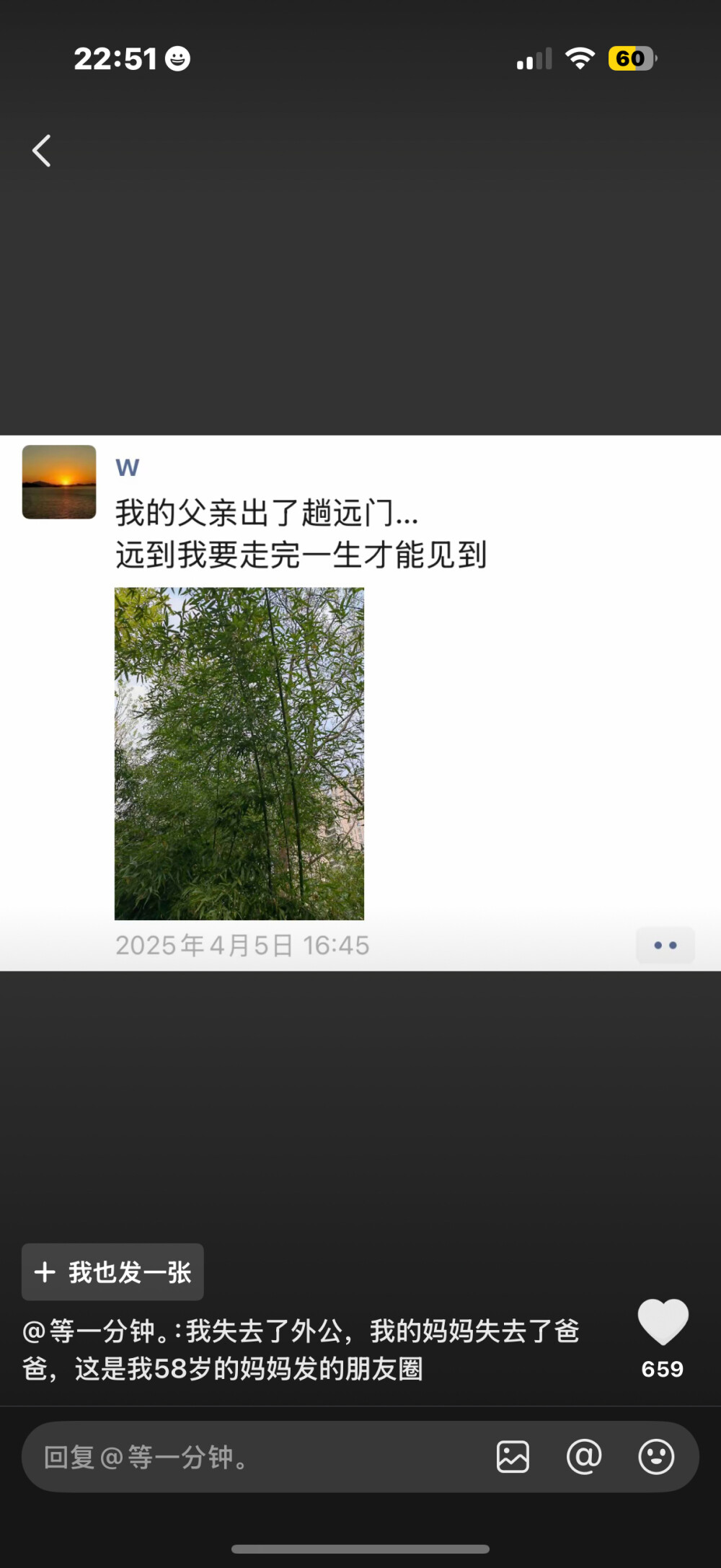
Task: Tap the reply field '回复@等一分钟。'
Action: (x=252, y=1457)
